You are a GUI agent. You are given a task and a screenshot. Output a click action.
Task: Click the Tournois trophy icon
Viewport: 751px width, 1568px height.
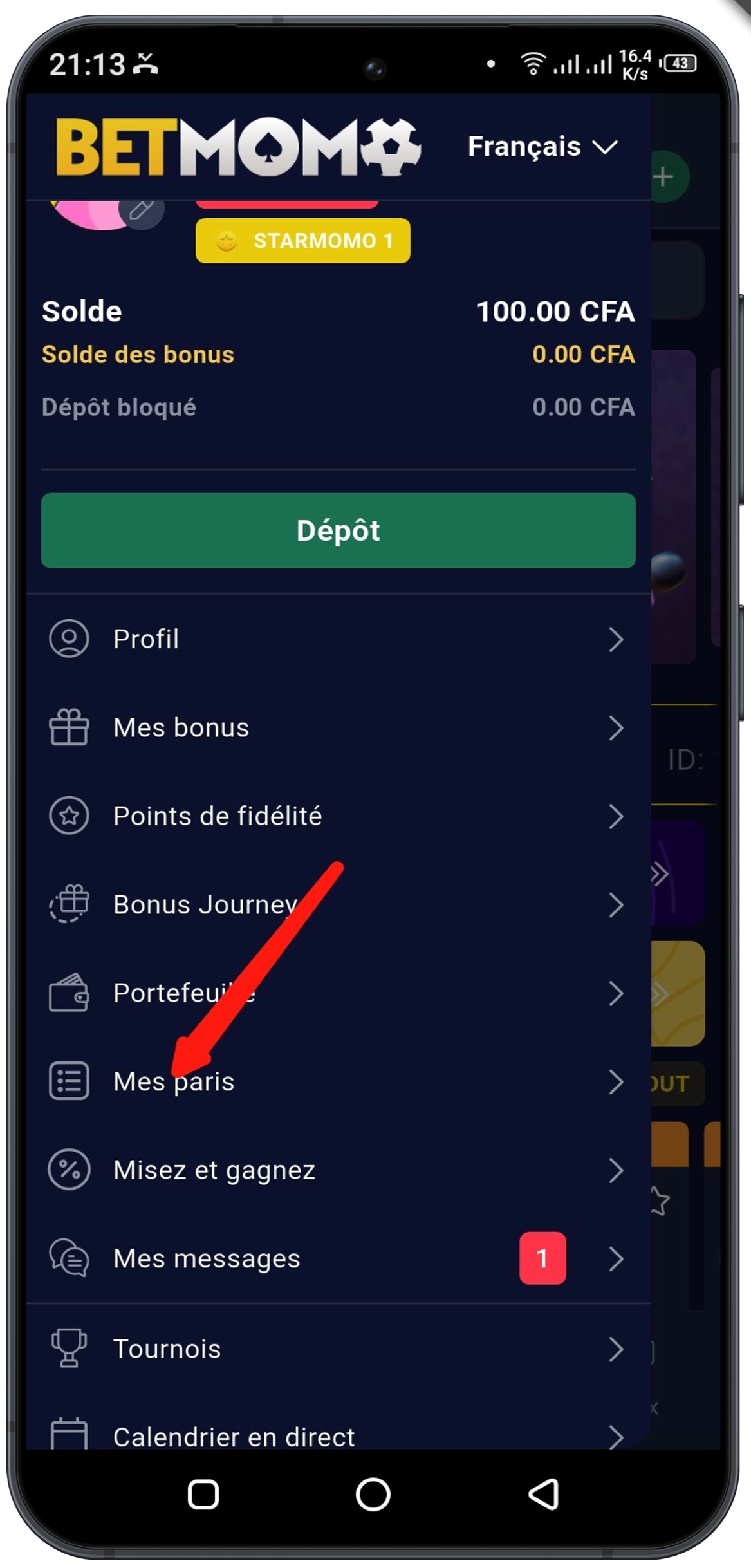tap(69, 1349)
